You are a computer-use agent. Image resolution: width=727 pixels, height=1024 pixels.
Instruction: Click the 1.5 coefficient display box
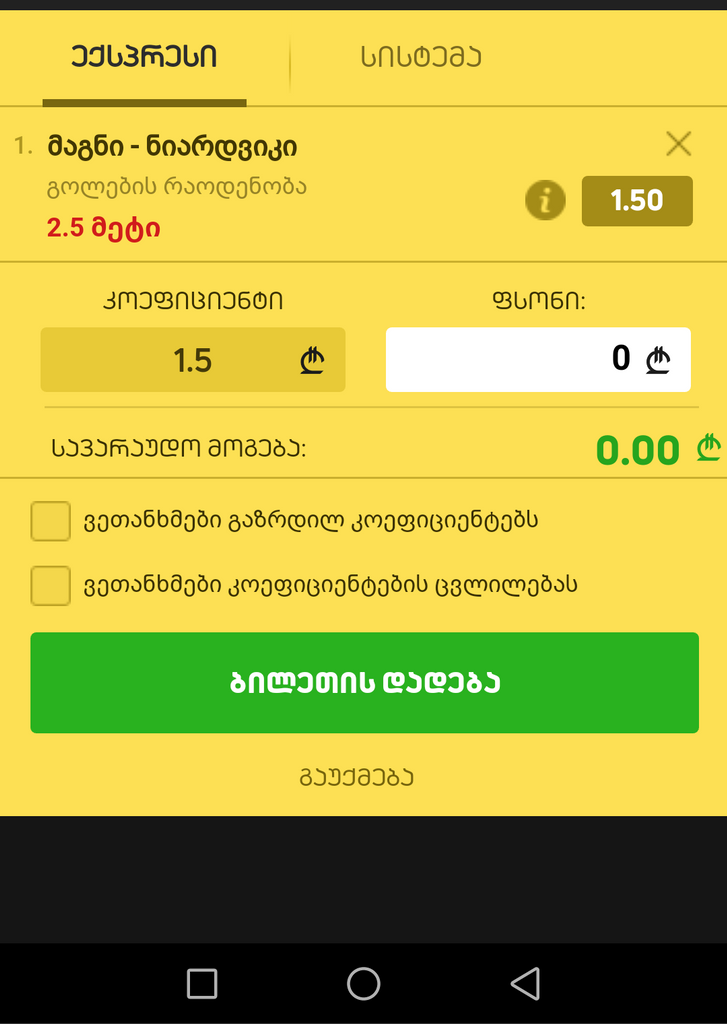192,360
